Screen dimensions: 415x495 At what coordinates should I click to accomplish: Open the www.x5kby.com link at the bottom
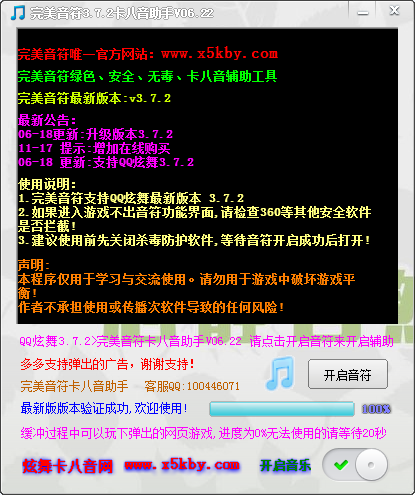coord(182,465)
